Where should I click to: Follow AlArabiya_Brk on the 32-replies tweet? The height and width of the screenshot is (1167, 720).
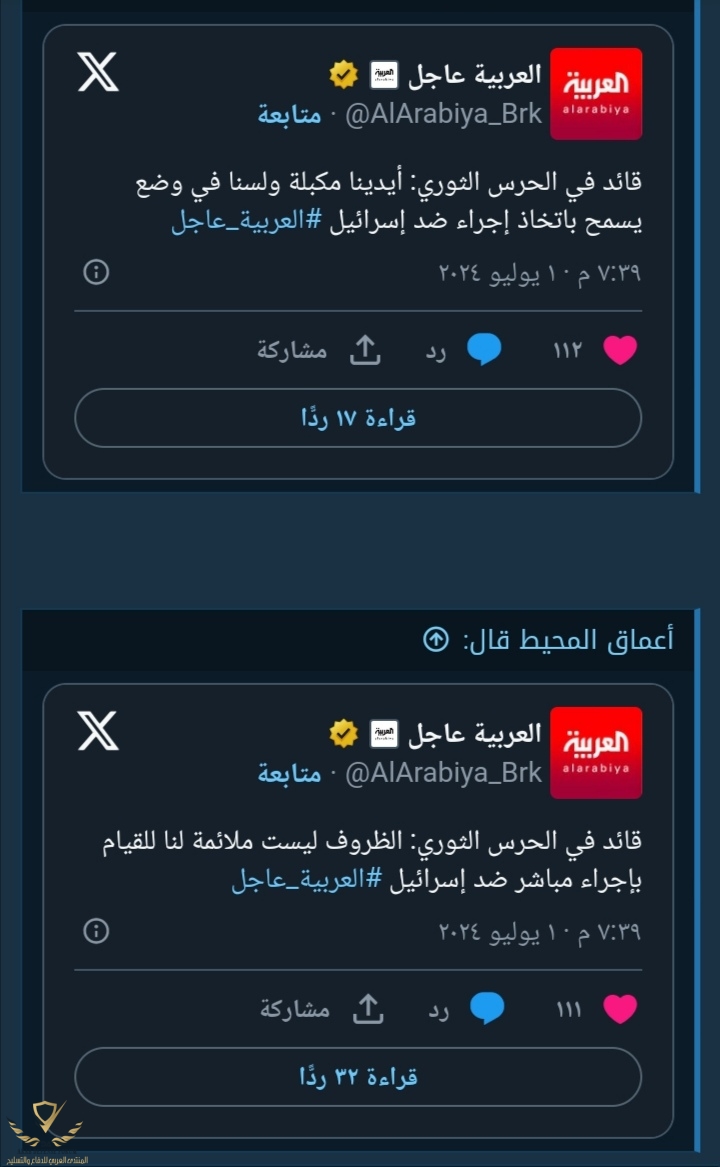click(290, 773)
